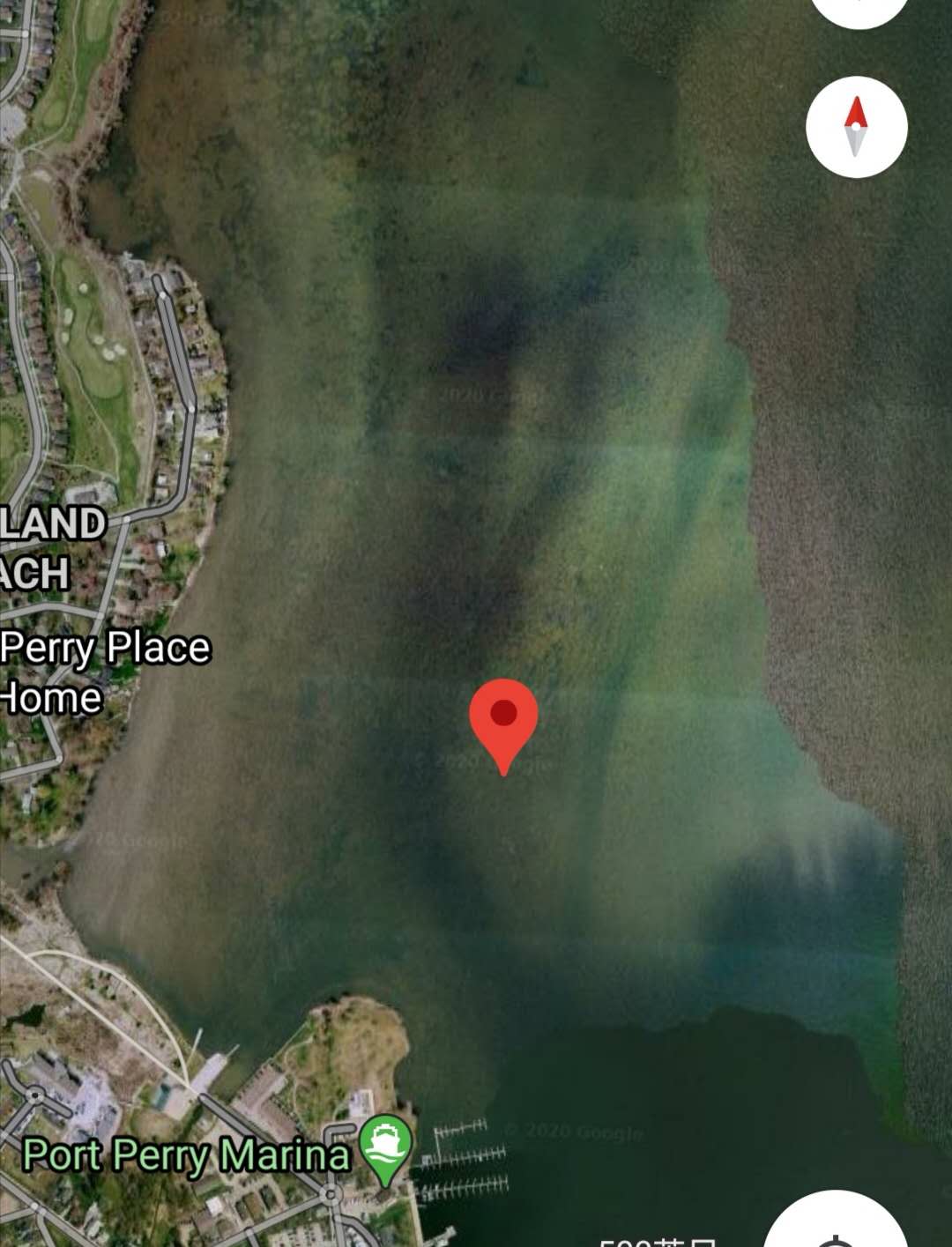This screenshot has height=1247, width=952.
Task: Open the Port Perry Marina place marker
Action: [385, 1147]
